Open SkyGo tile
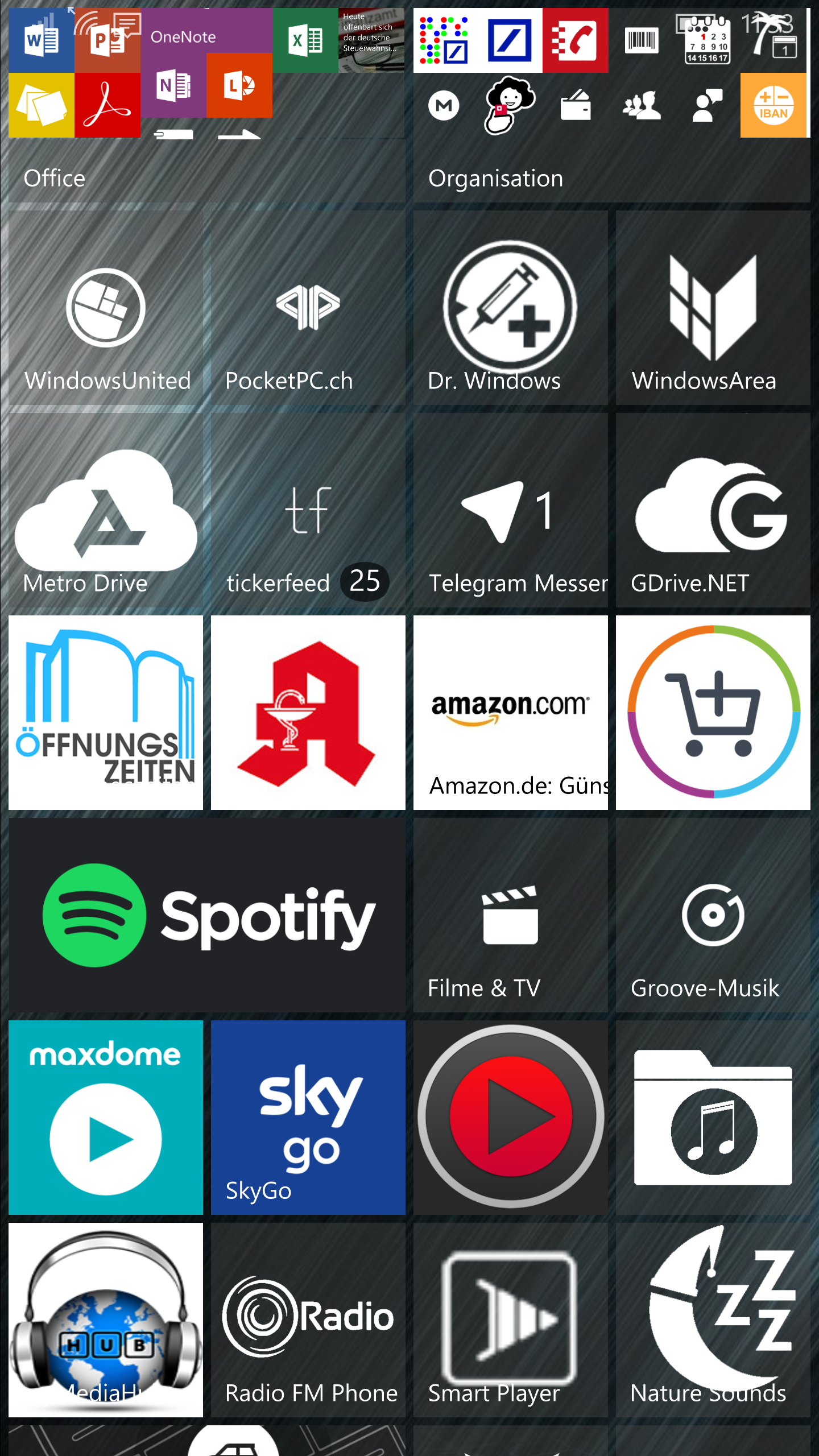Image resolution: width=819 pixels, height=1456 pixels. 308,1118
